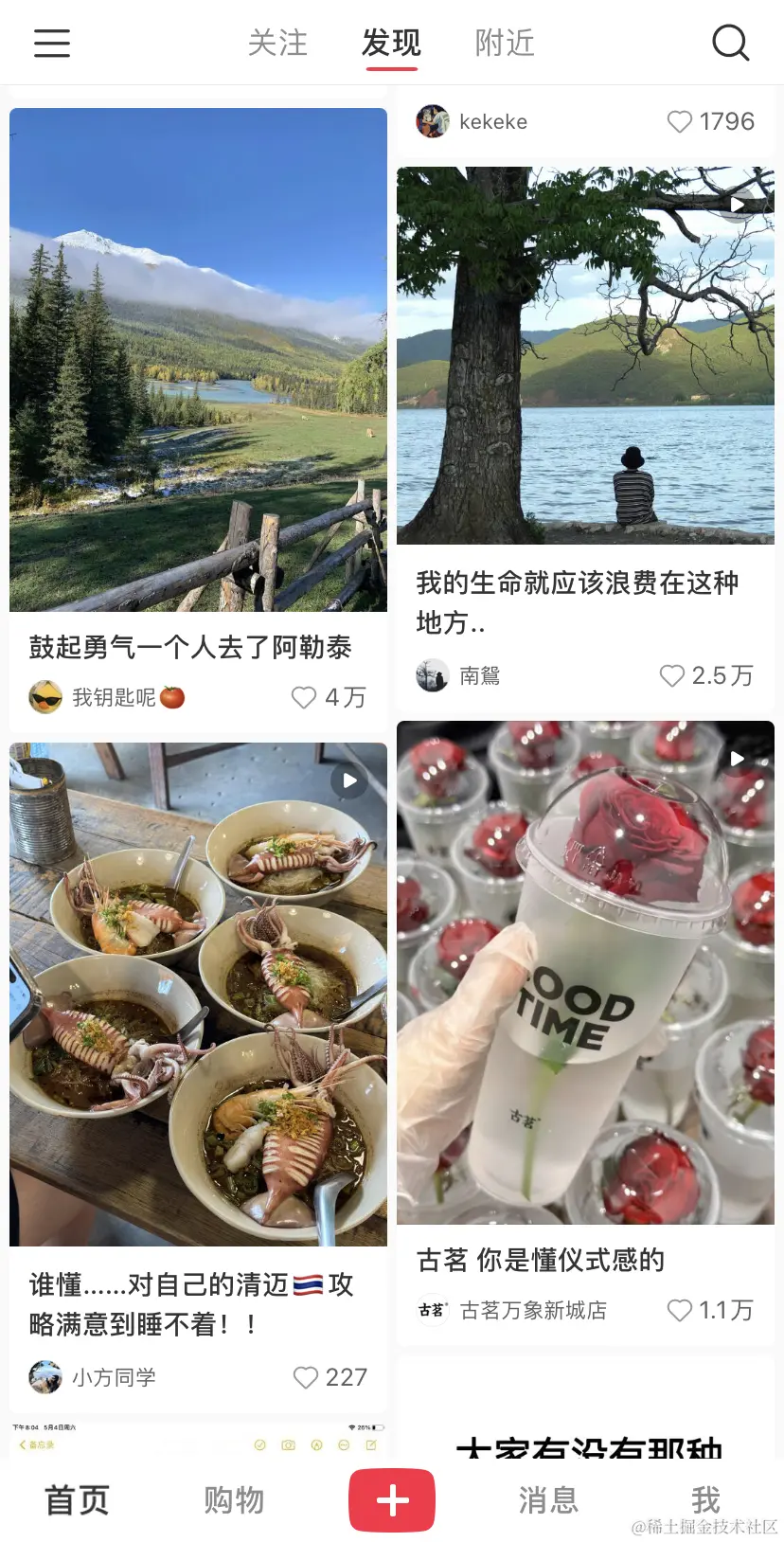The width and height of the screenshot is (784, 1542).
Task: Open 古茗万象新城店's store avatar
Action: (433, 1311)
